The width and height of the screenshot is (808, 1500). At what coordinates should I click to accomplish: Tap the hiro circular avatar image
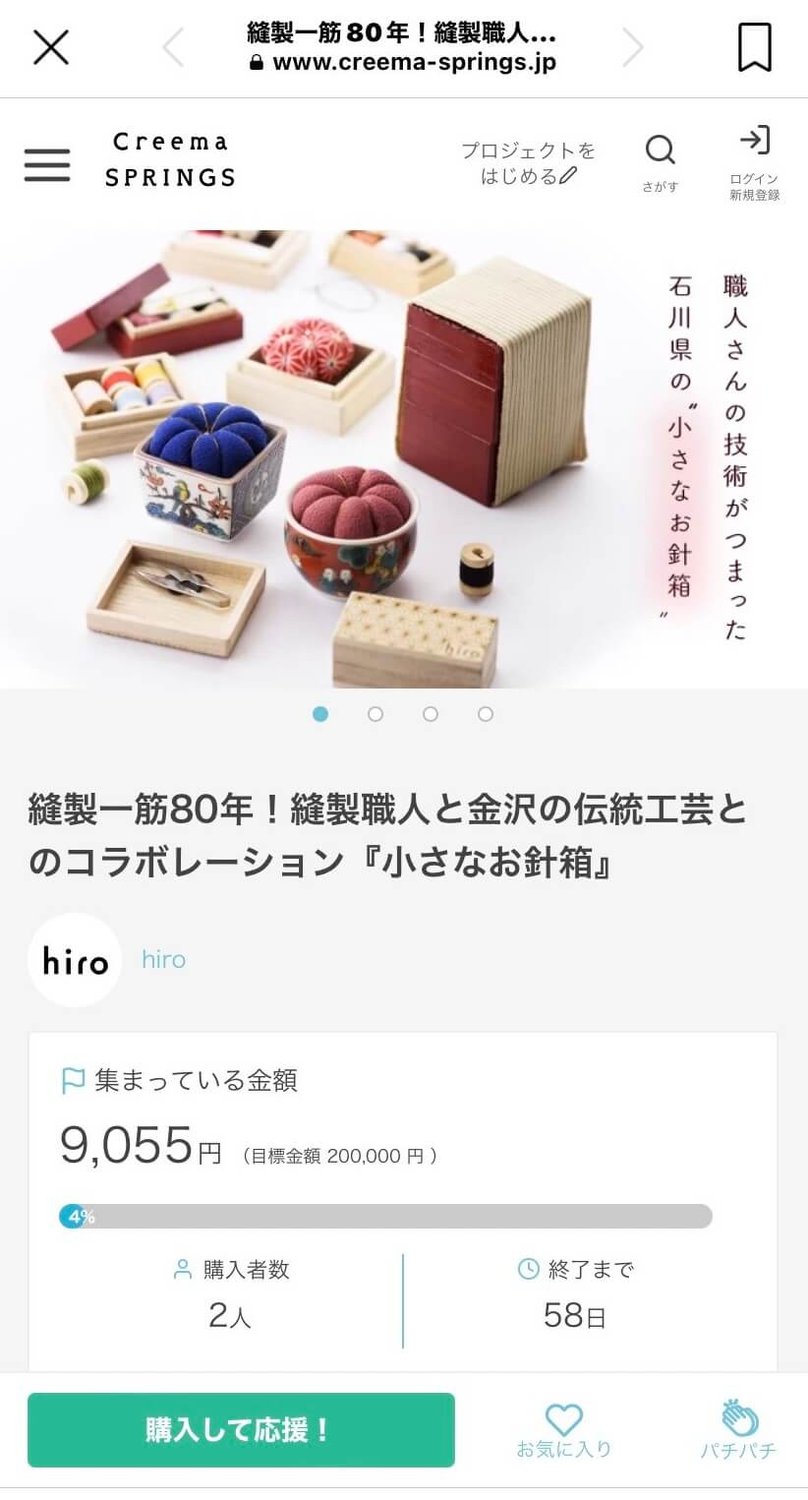74,960
